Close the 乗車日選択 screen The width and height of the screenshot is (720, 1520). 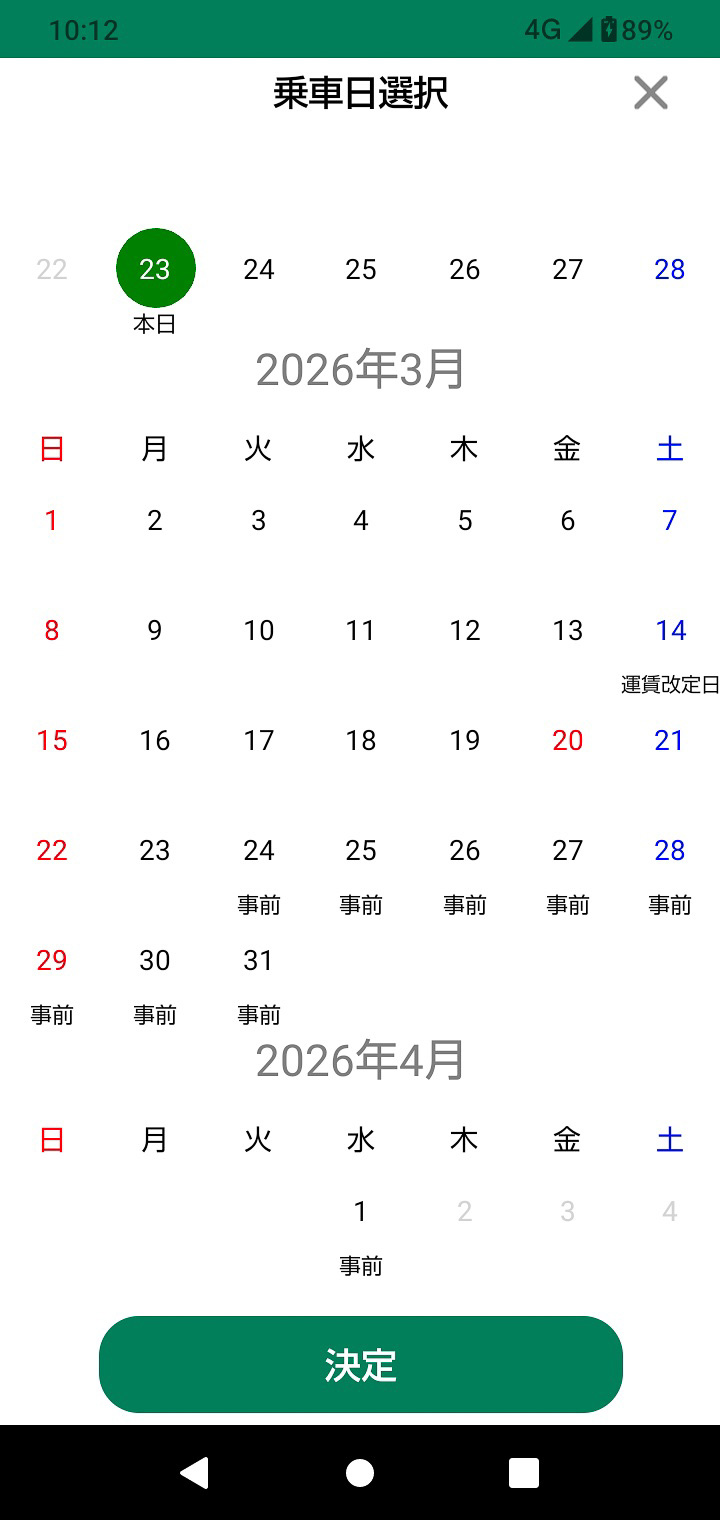pos(650,93)
